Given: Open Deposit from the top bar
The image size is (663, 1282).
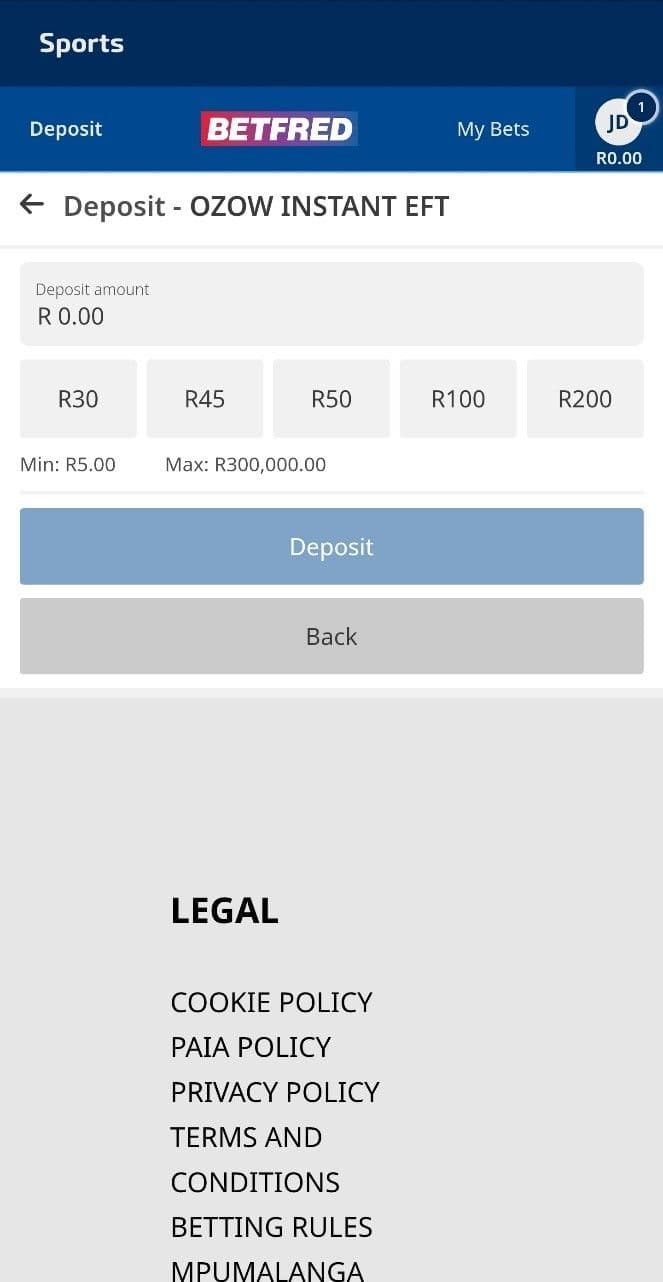Looking at the screenshot, I should [x=66, y=129].
